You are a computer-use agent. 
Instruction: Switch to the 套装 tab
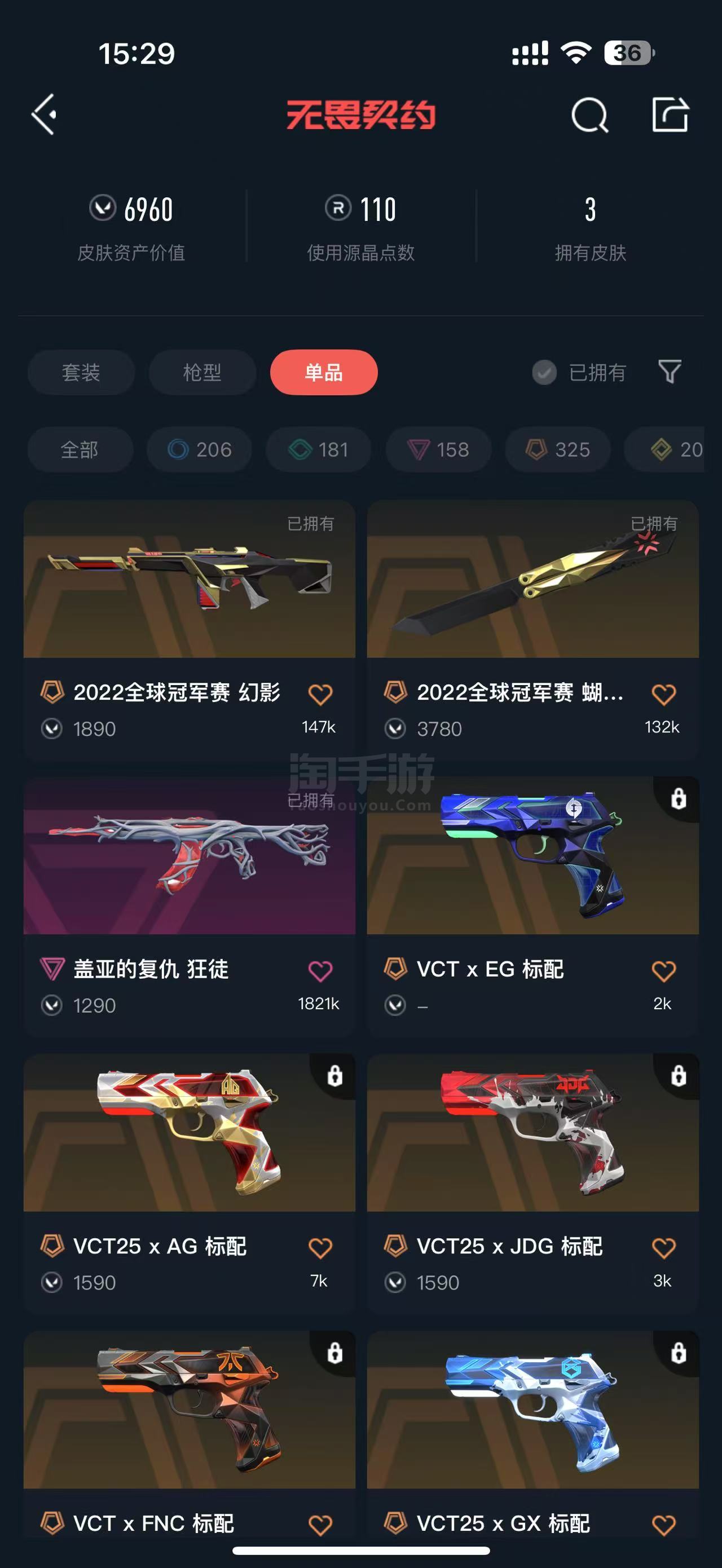click(x=81, y=372)
